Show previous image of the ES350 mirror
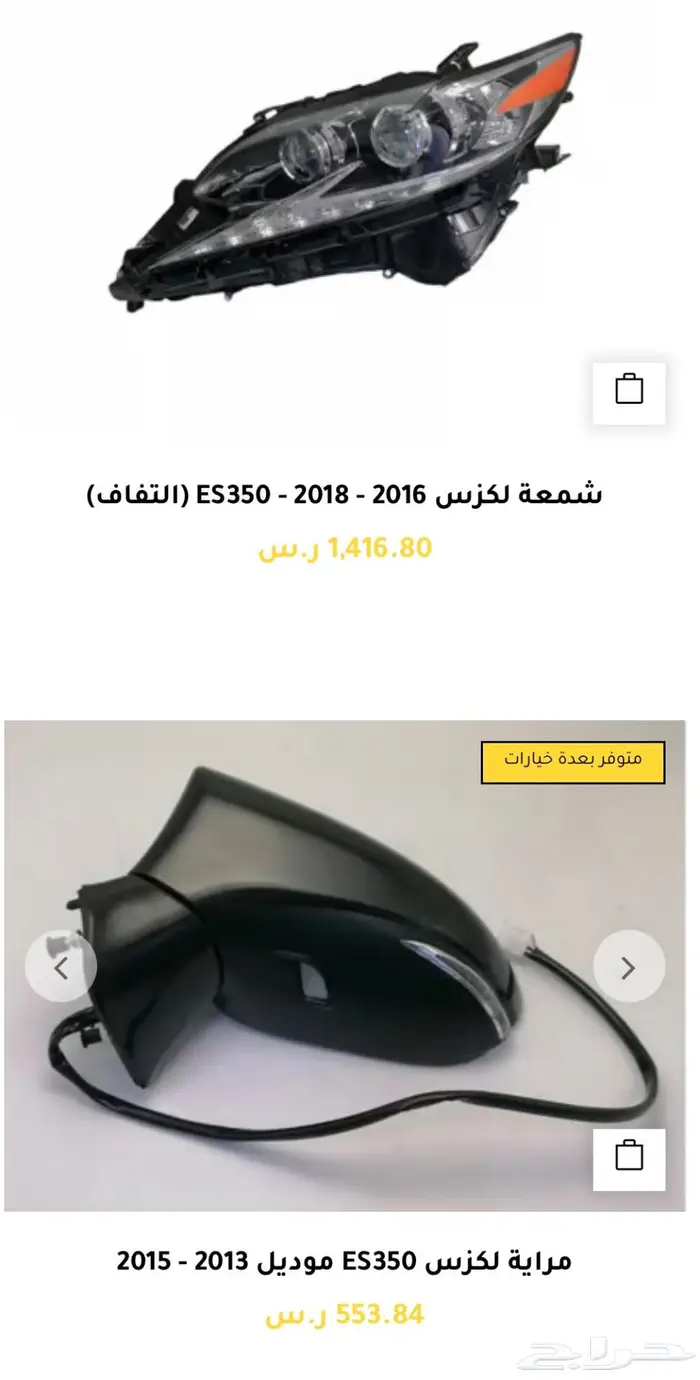The height and width of the screenshot is (1380, 700). coord(61,968)
